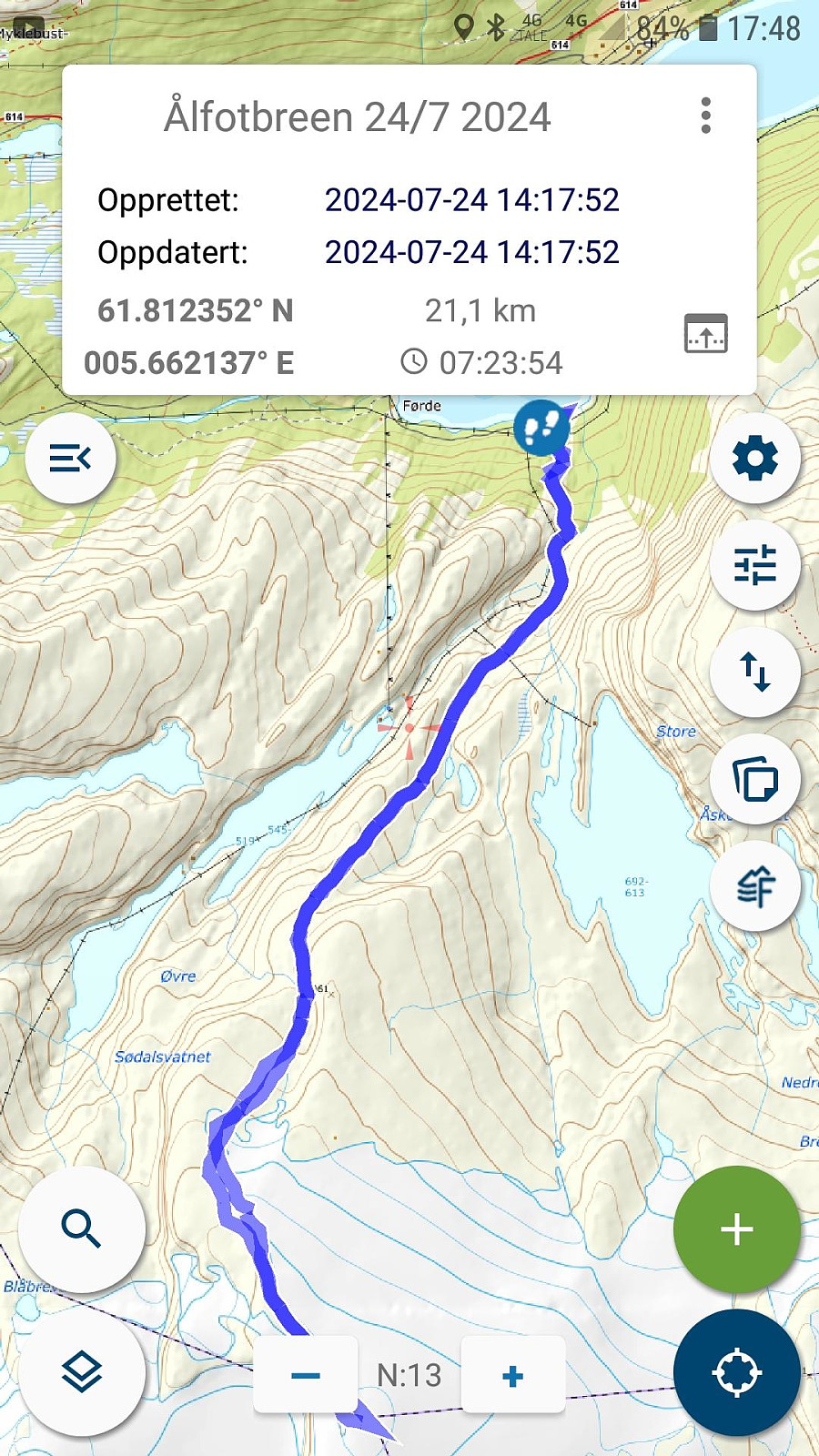Center map on my location
The image size is (819, 1456).
pyautogui.click(x=737, y=1373)
